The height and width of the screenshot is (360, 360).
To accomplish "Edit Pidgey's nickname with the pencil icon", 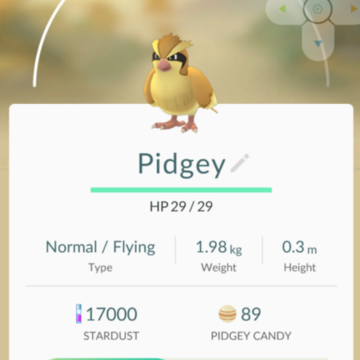I will pyautogui.click(x=240, y=163).
